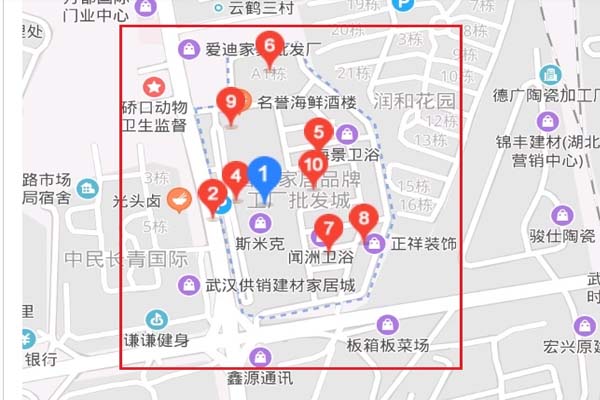The image size is (600, 400).
Task: Select red marker number 8
Action: [362, 218]
